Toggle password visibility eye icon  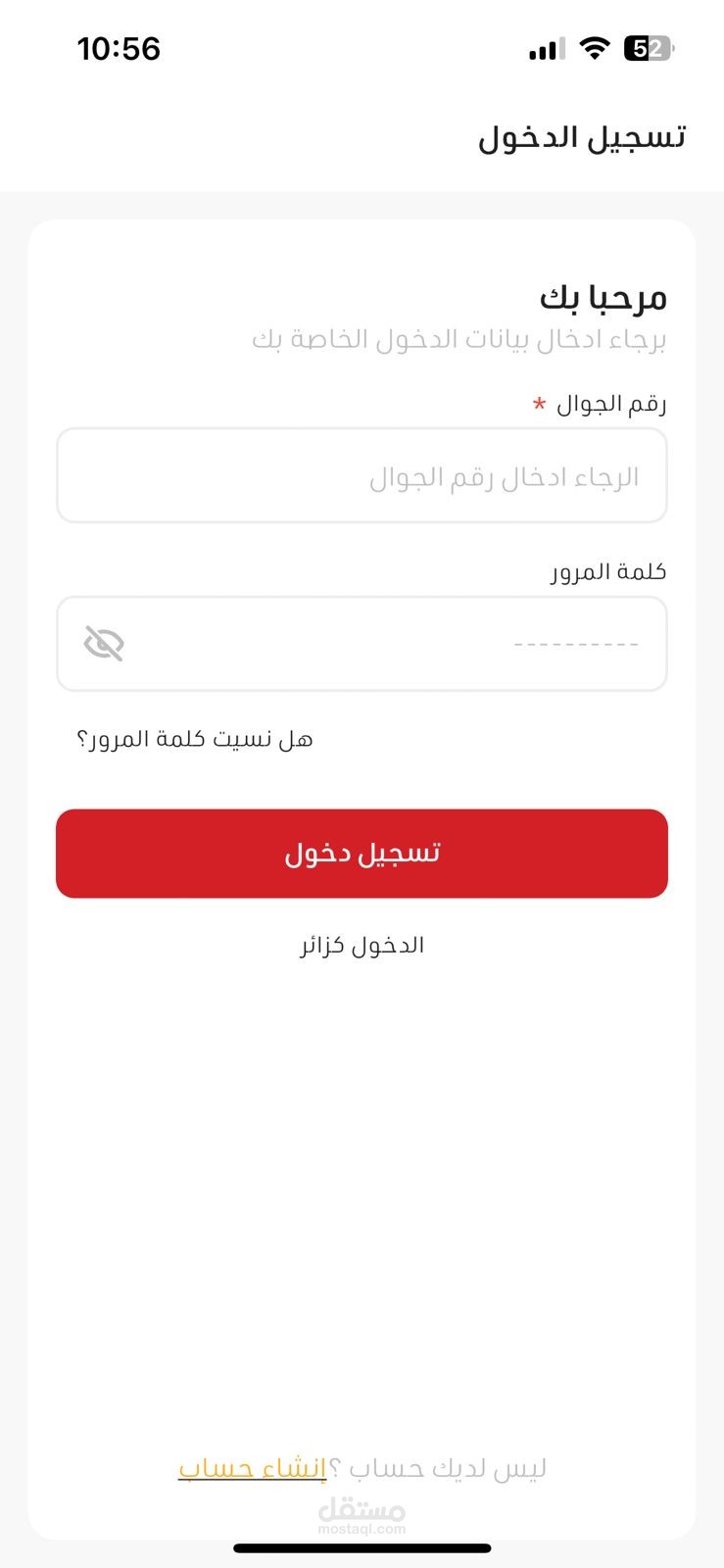point(104,644)
